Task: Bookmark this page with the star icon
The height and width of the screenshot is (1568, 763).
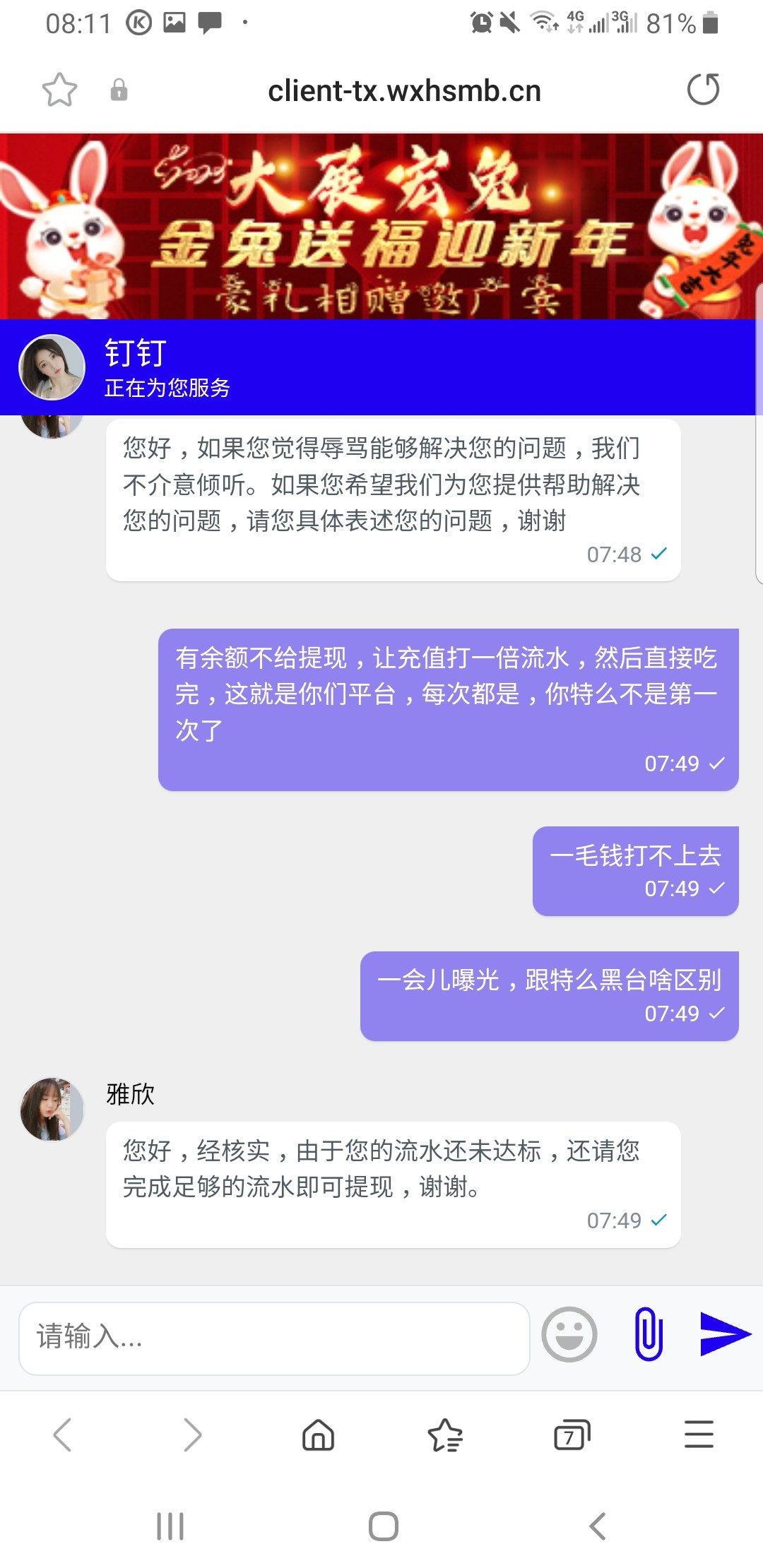Action: [59, 90]
